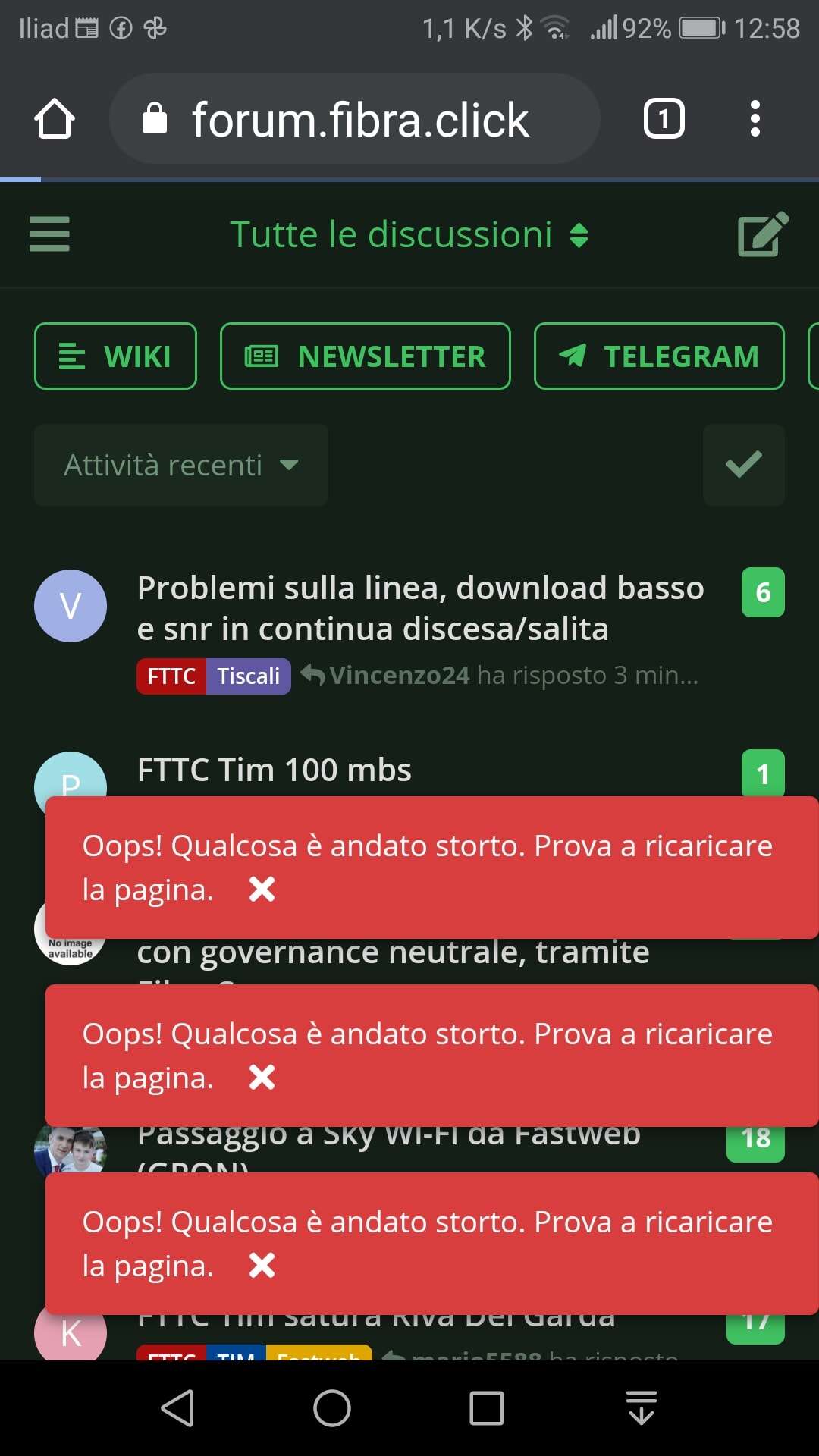Viewport: 819px width, 1456px height.
Task: Open the TELEGRAM button
Action: pos(658,356)
